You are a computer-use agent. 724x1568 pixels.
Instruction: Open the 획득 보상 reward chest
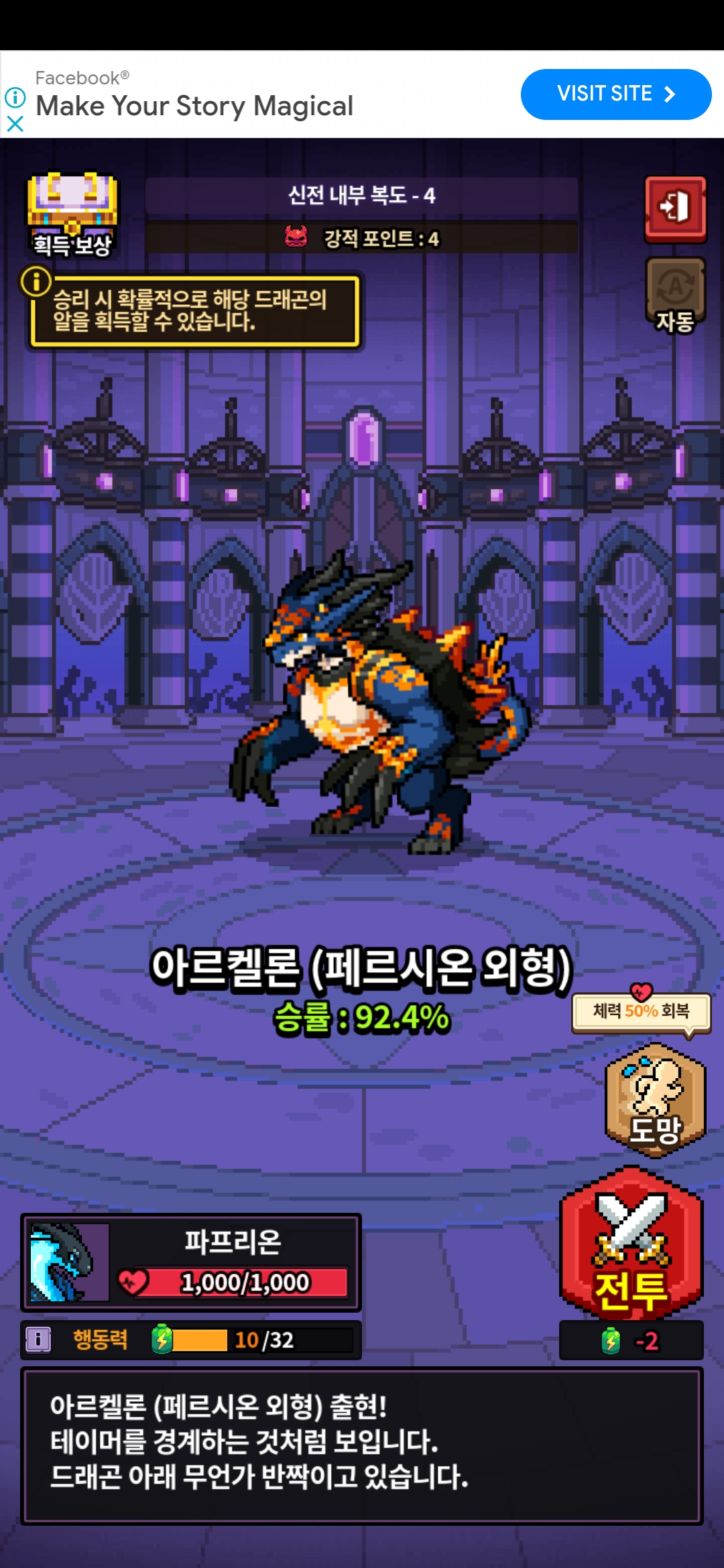72,214
